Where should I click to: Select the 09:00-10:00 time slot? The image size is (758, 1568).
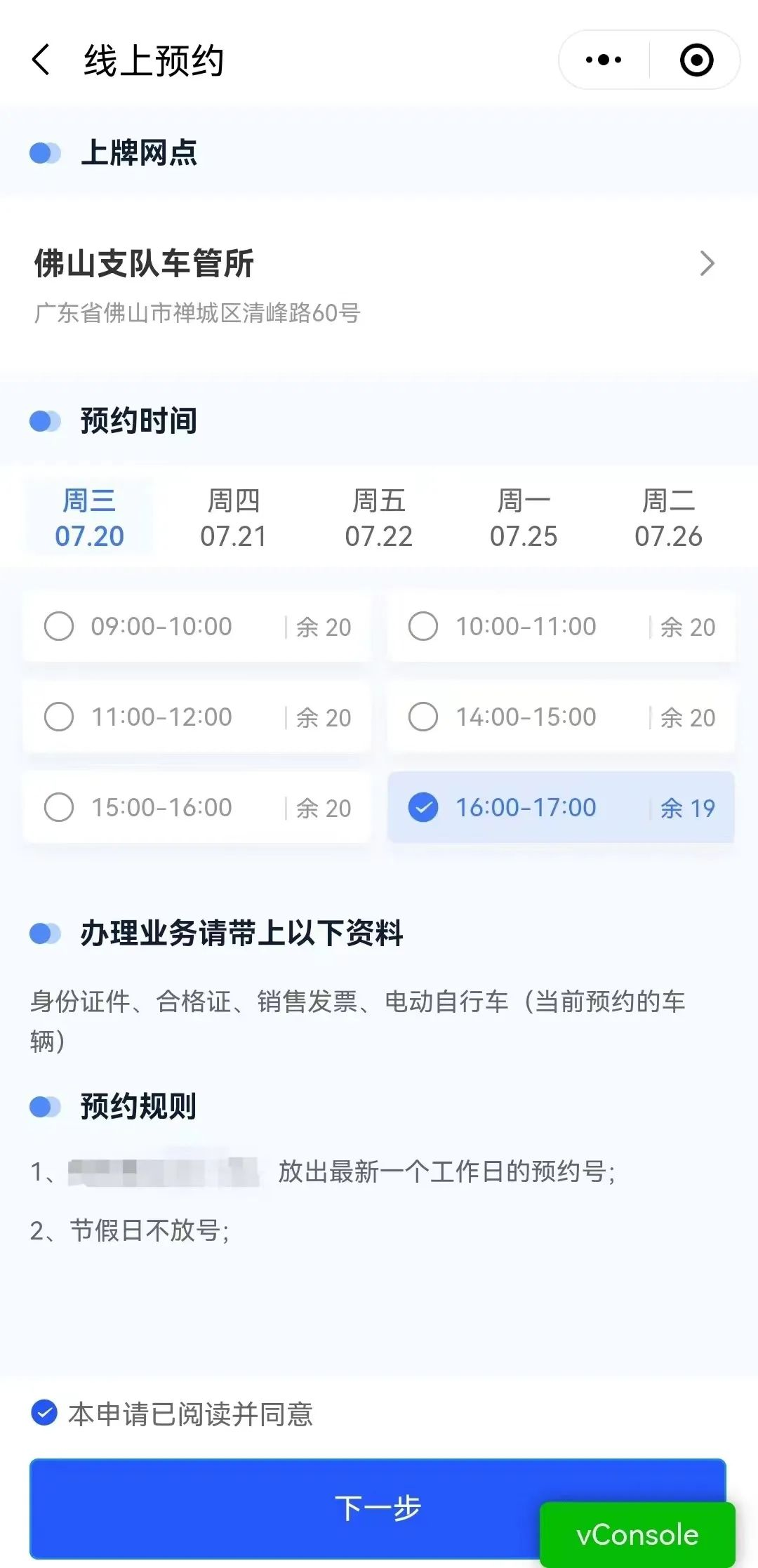[197, 626]
